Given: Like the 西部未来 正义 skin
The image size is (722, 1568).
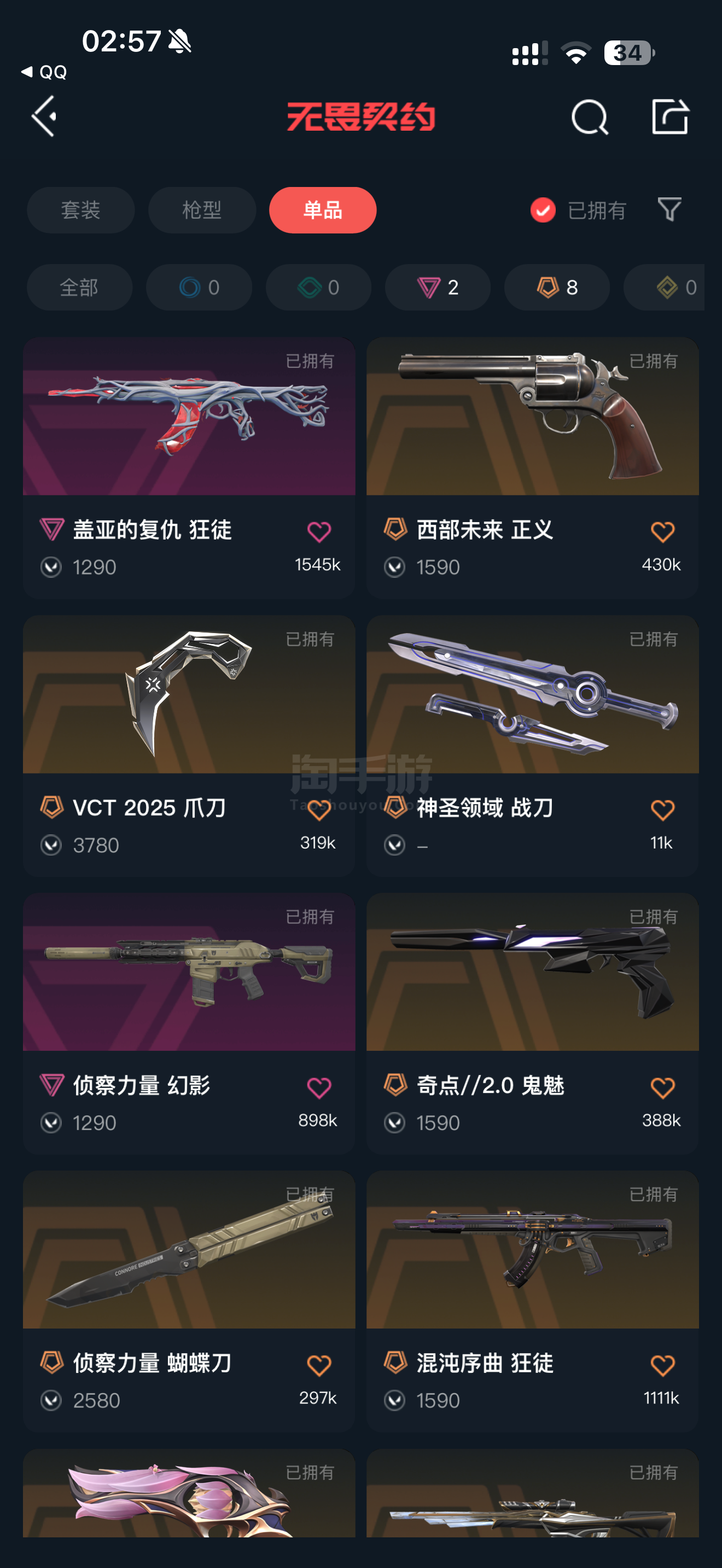Looking at the screenshot, I should point(662,532).
